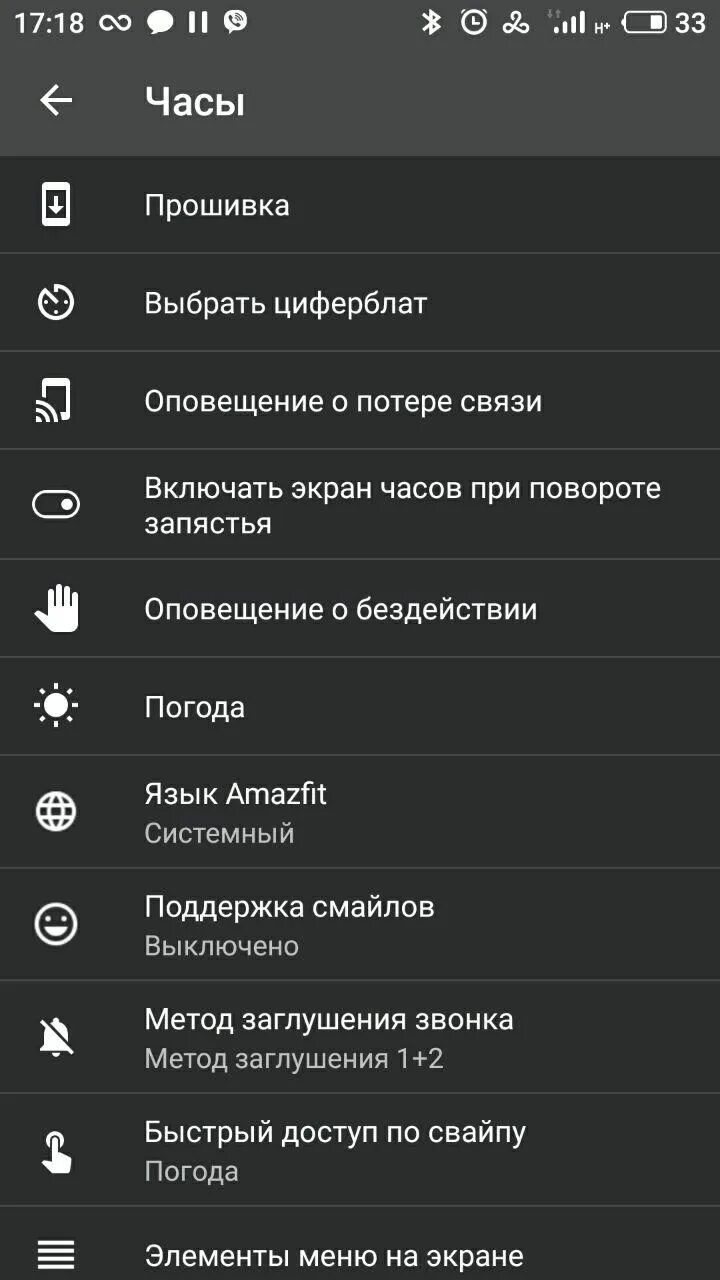720x1280 pixels.
Task: Go back from the Часы screen
Action: click(x=56, y=100)
